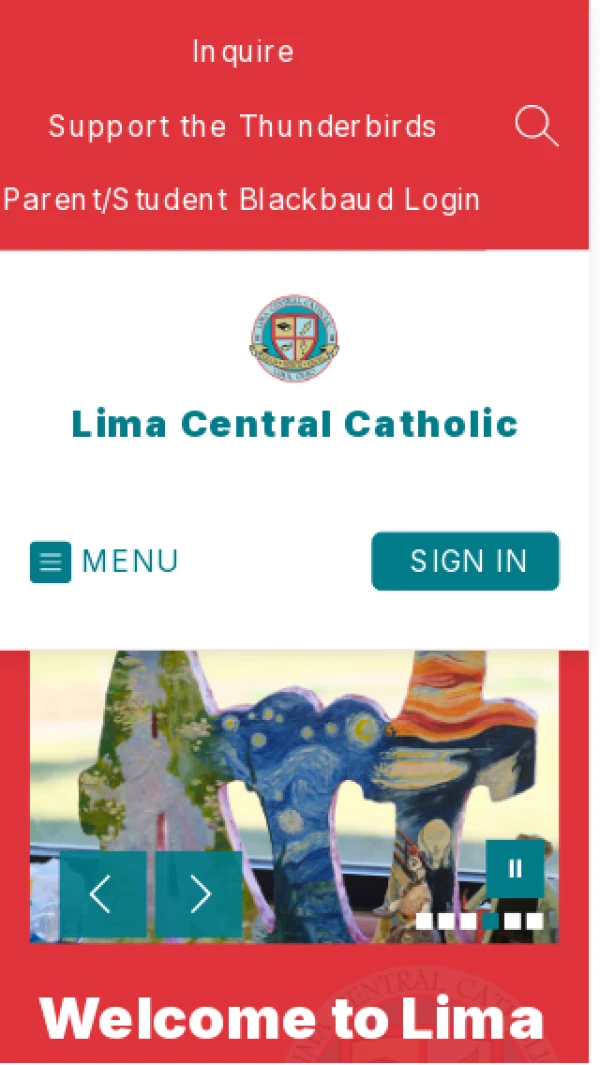
Task: Tap the SIGN IN button
Action: (466, 561)
